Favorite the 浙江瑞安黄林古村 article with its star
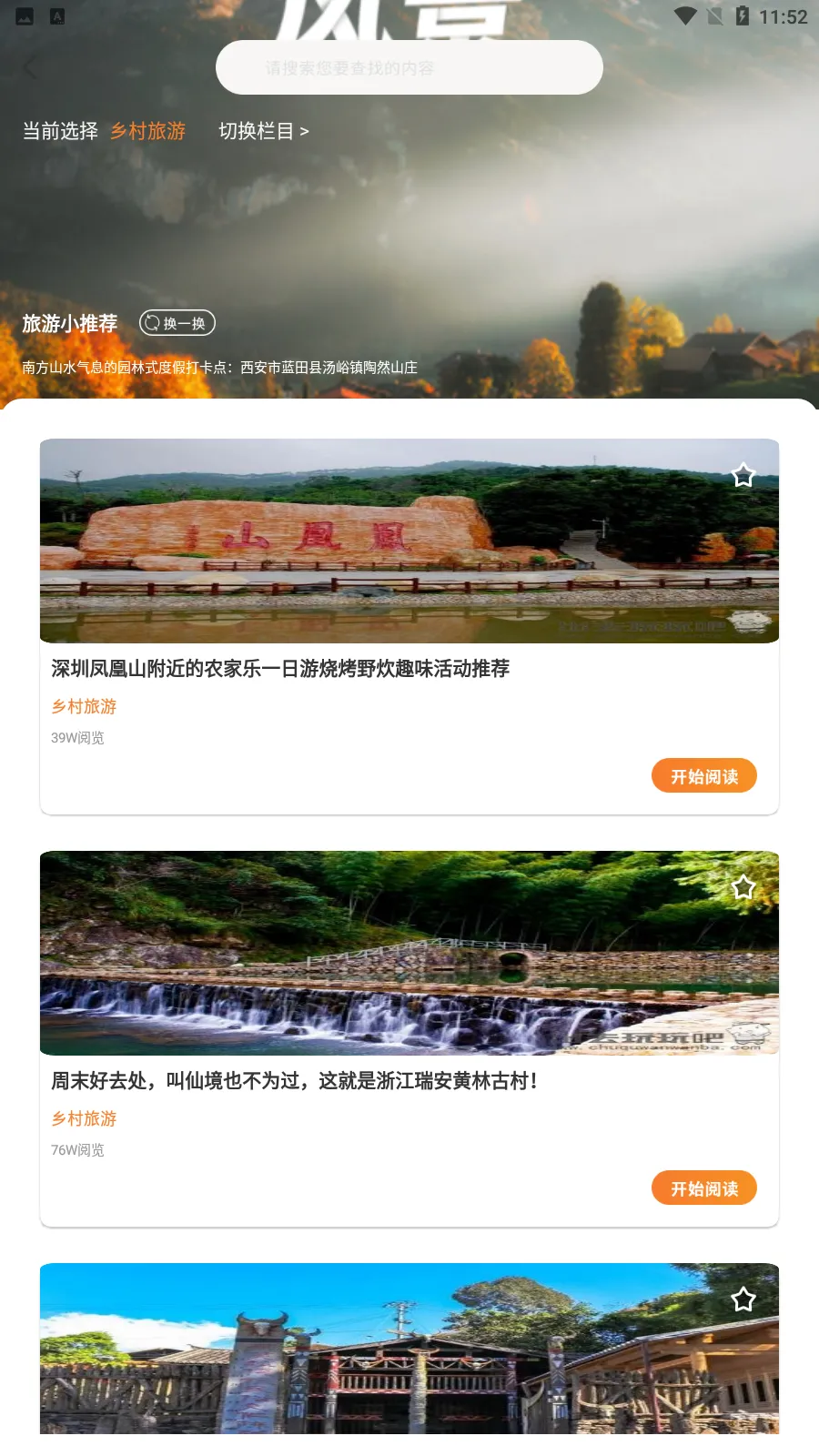 coord(743,887)
